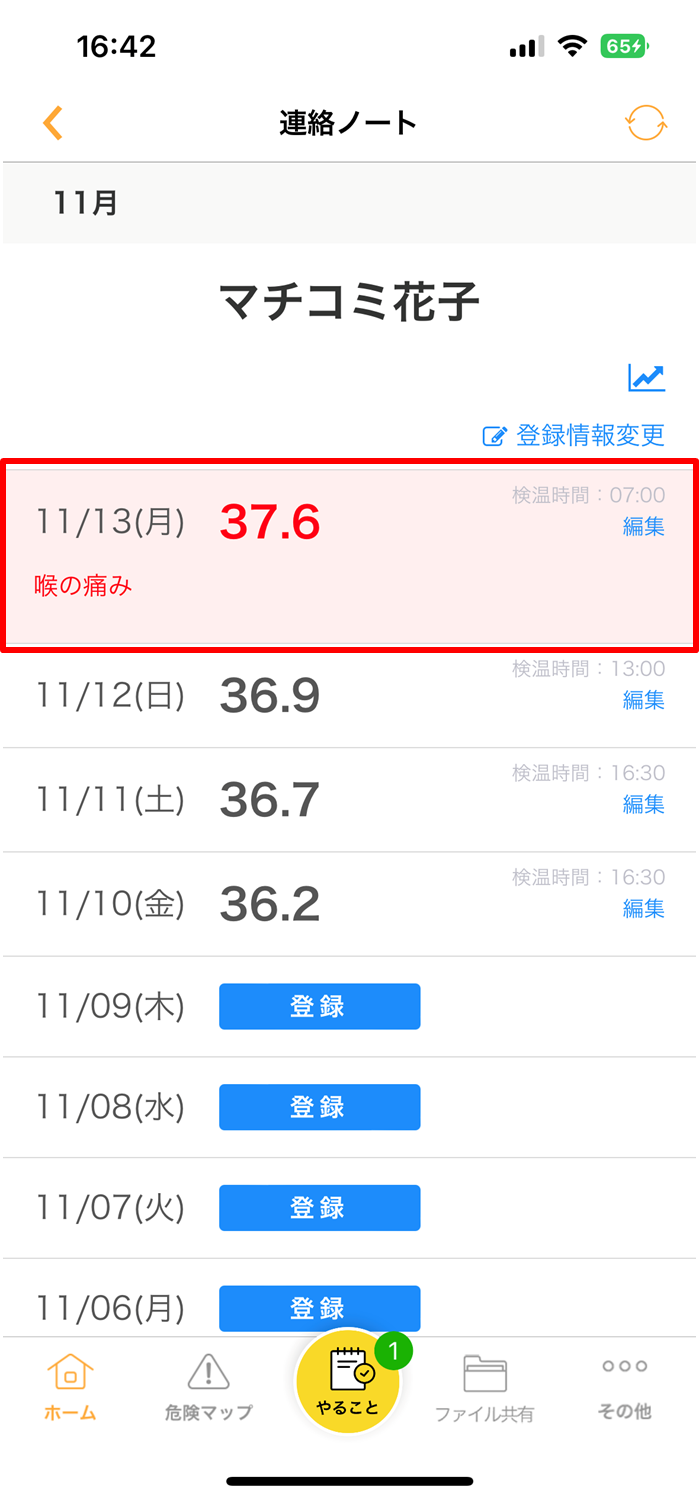Edit the 11/13(月) temperature entry
Screen dimensions: 699x1500
(x=644, y=526)
